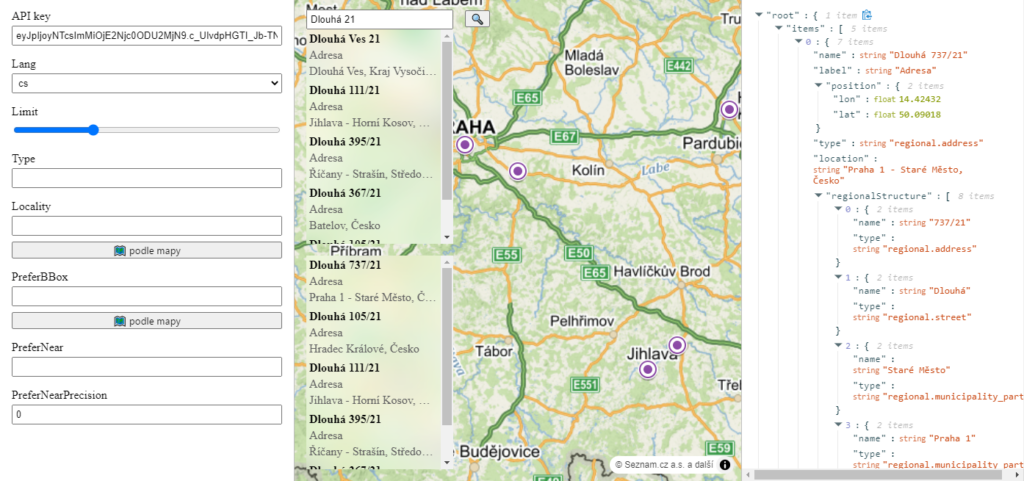Image resolution: width=1024 pixels, height=481 pixels.
Task: Tap the API key input field
Action: pos(146,36)
